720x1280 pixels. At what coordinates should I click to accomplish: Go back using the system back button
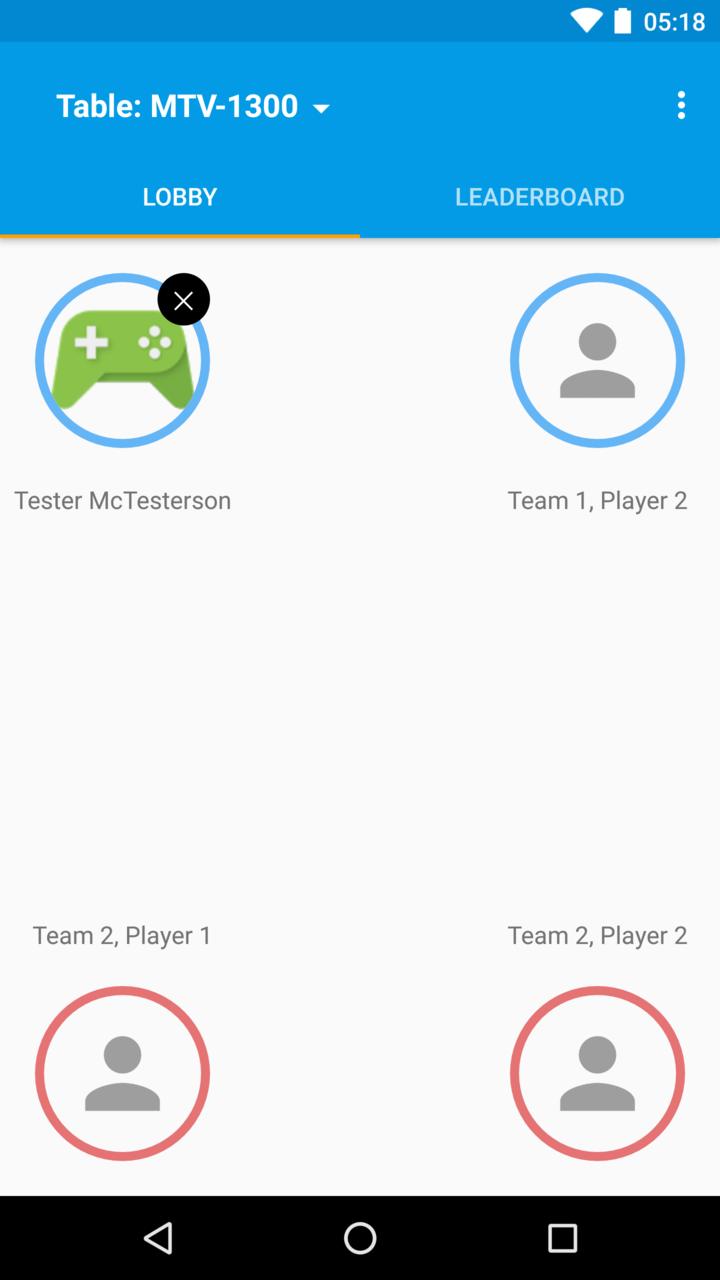[x=158, y=1238]
